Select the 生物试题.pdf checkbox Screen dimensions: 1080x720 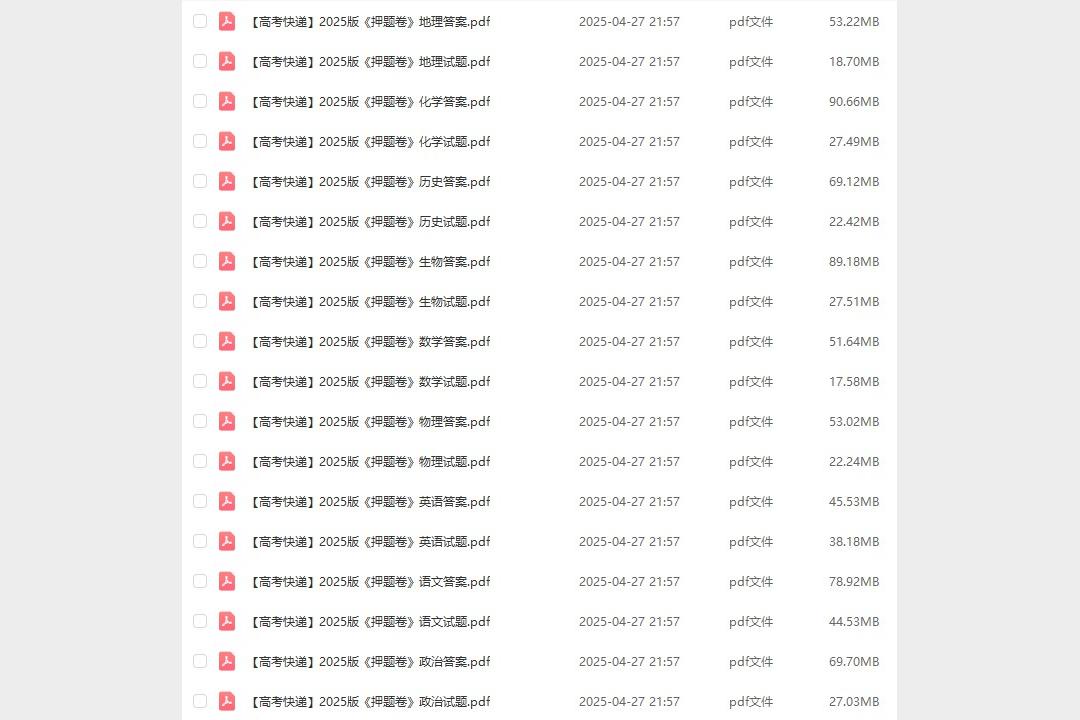click(200, 301)
